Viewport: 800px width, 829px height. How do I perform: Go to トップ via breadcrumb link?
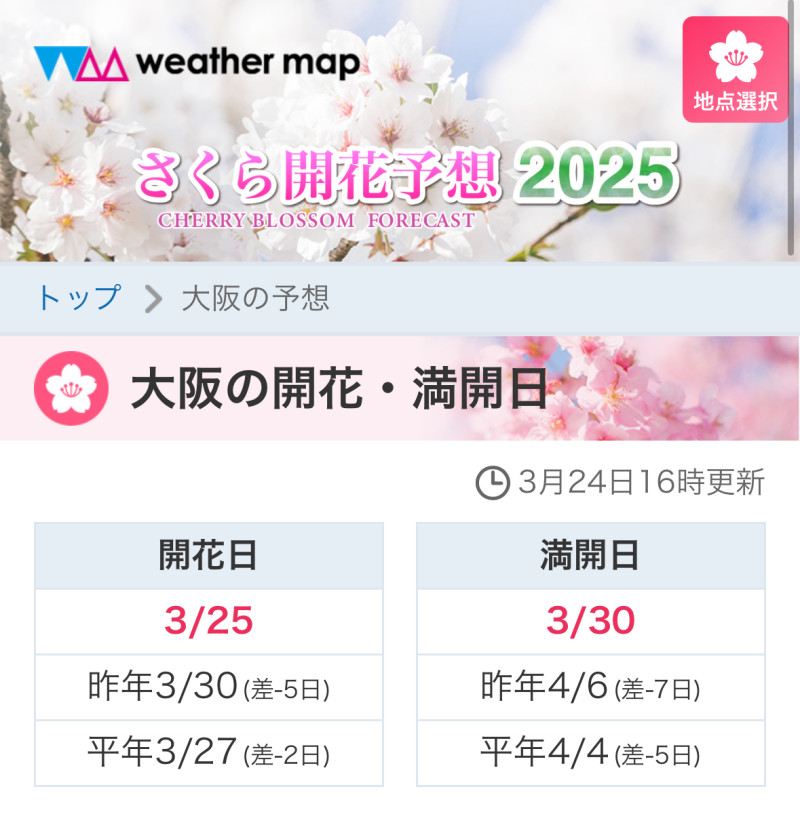79,298
